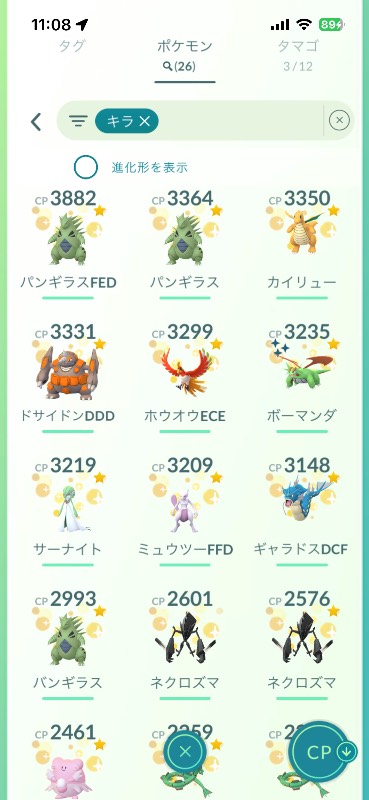Clear the search field with the X

pyautogui.click(x=339, y=120)
